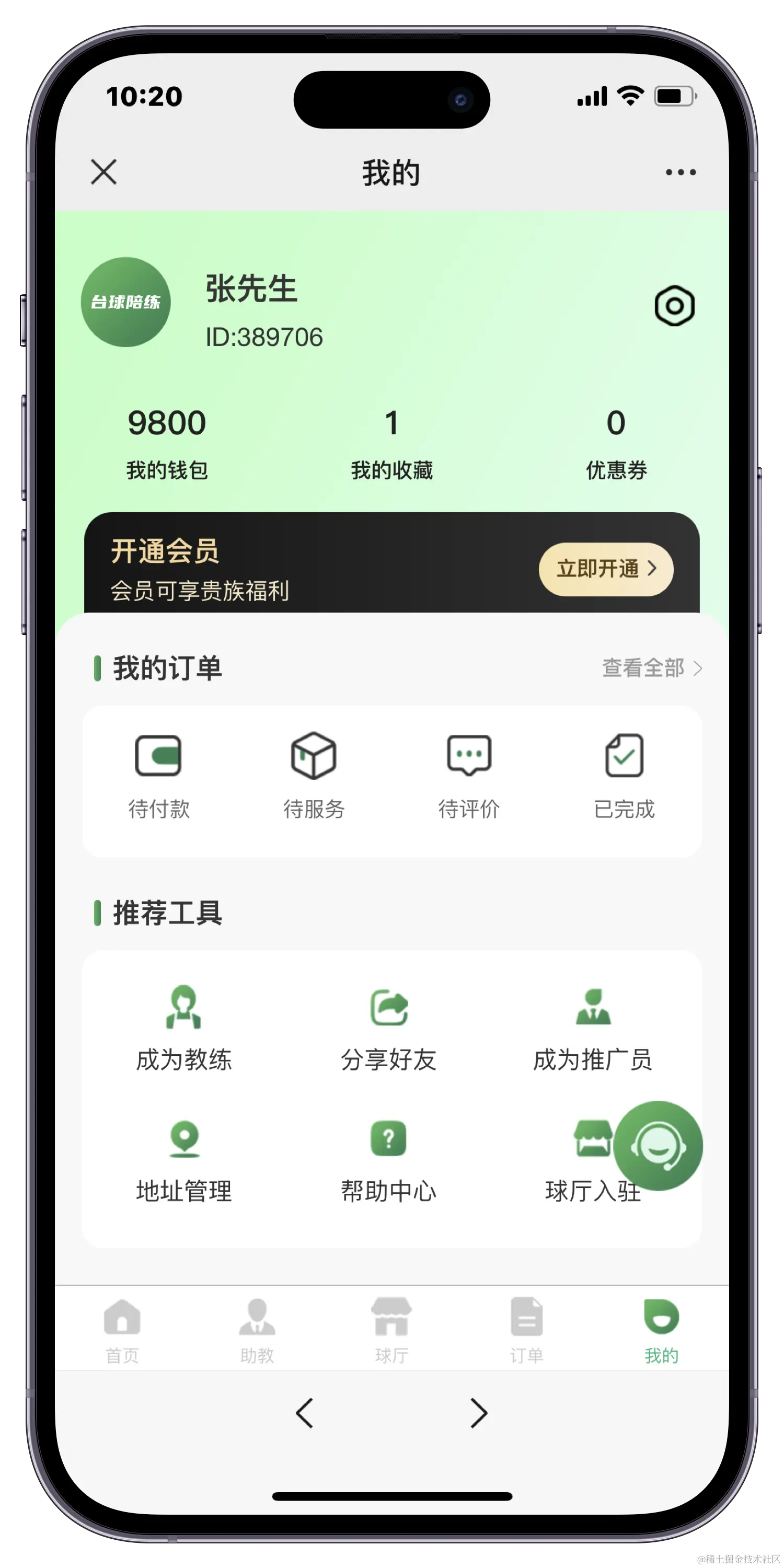Image resolution: width=784 pixels, height=1568 pixels.
Task: Open settings via the hexagon gear icon
Action: 674,306
